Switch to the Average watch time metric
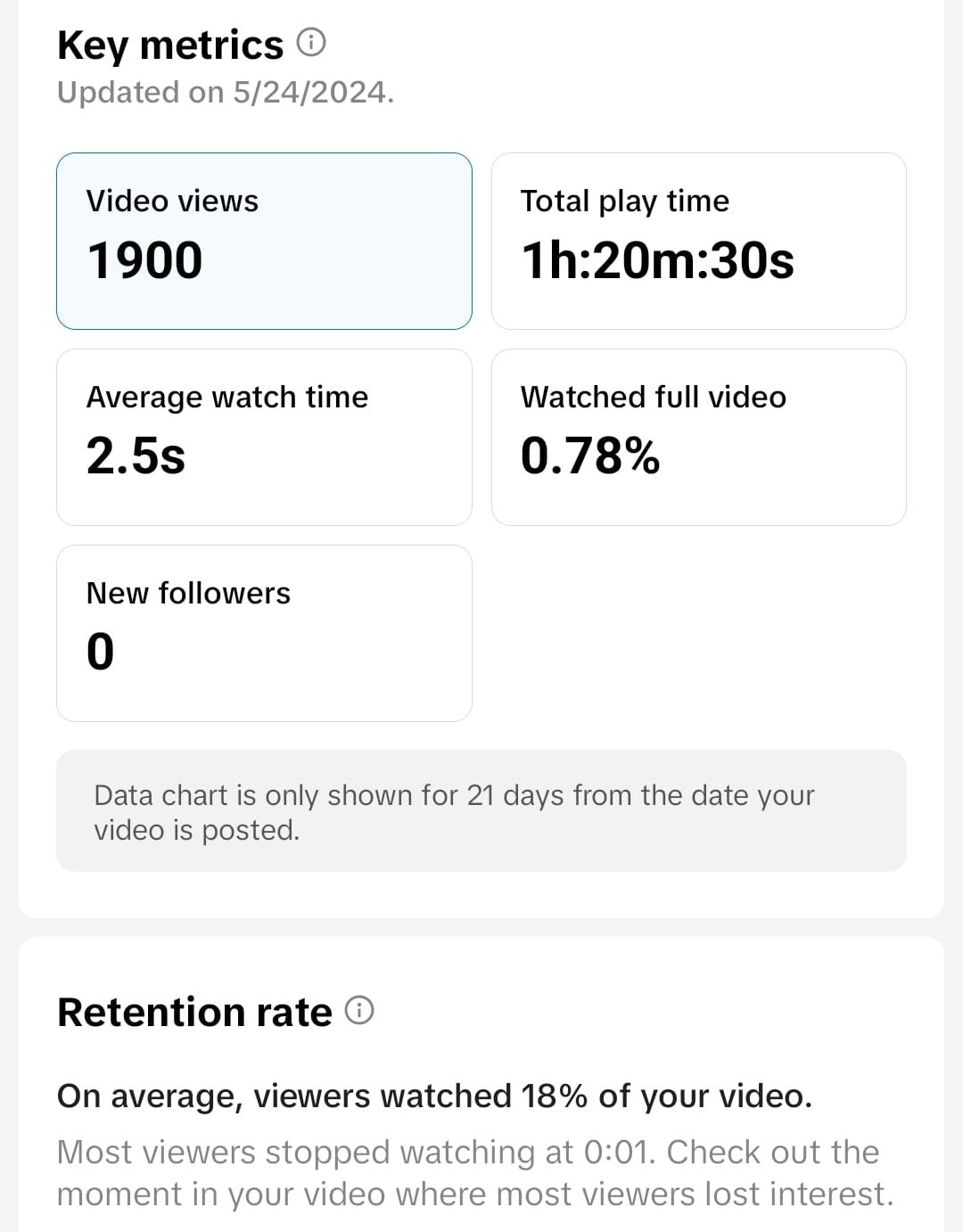The width and height of the screenshot is (963, 1232). [x=264, y=436]
